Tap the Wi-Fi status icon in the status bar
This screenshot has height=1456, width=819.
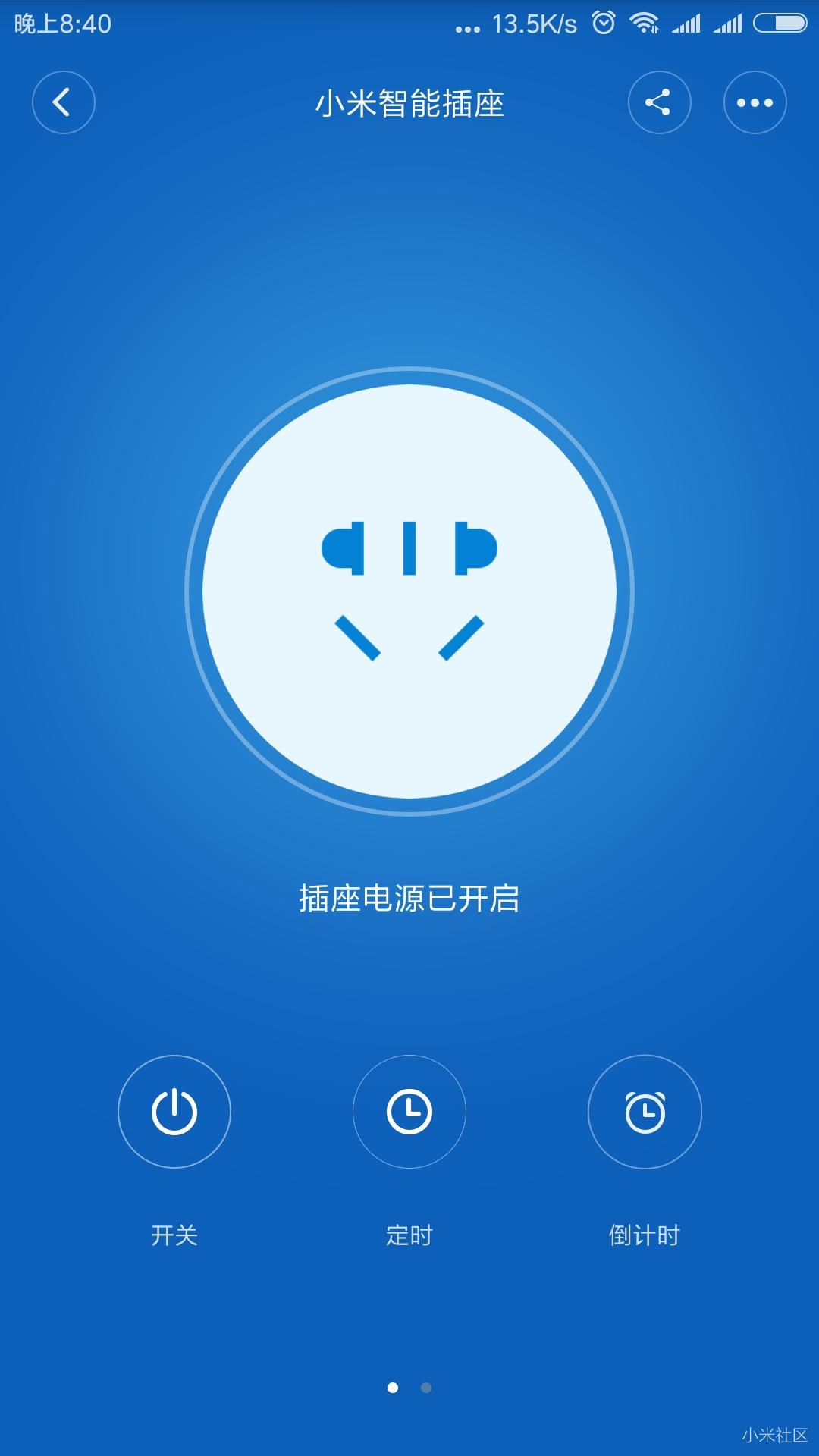pyautogui.click(x=645, y=24)
